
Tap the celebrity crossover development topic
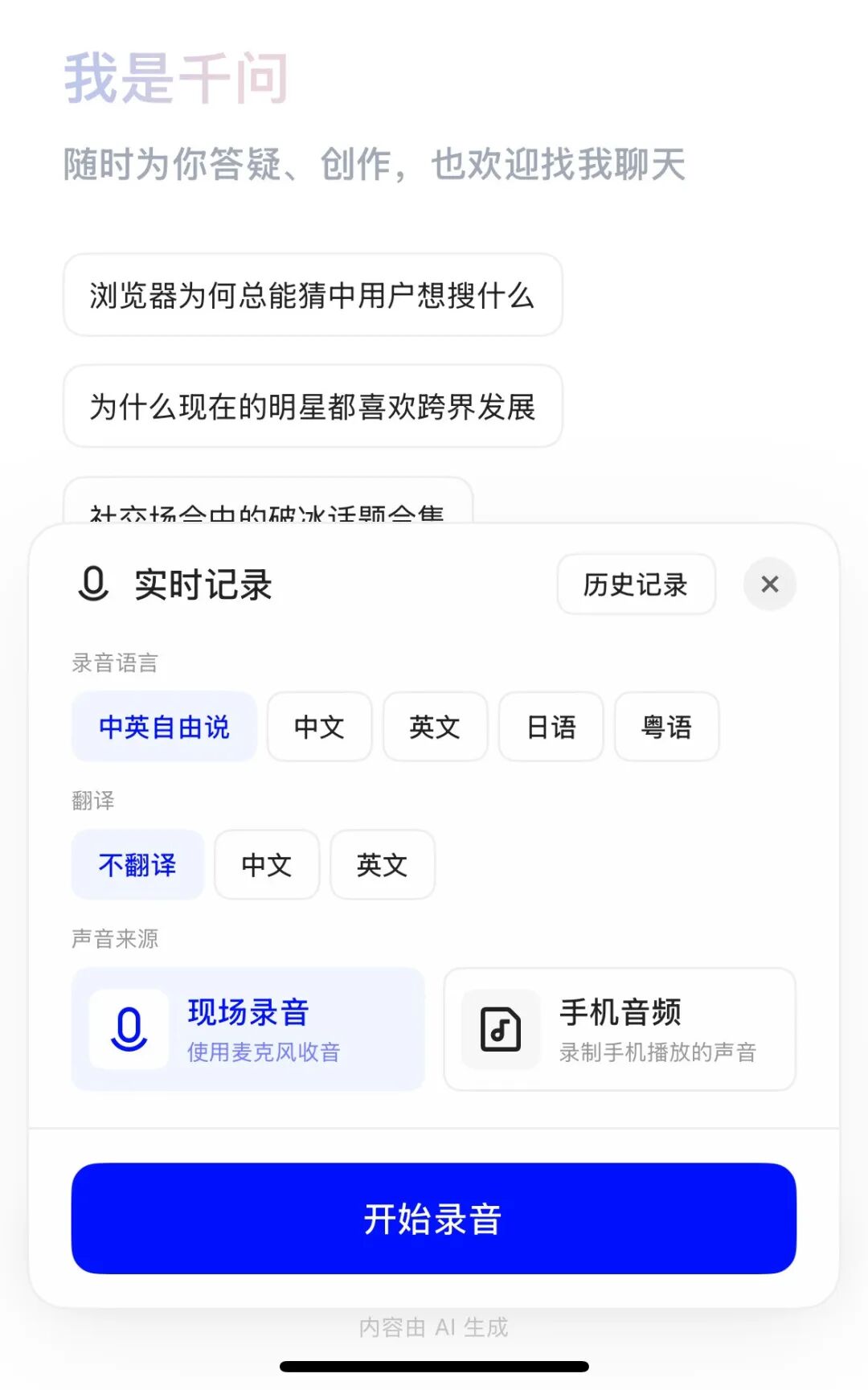[312, 408]
